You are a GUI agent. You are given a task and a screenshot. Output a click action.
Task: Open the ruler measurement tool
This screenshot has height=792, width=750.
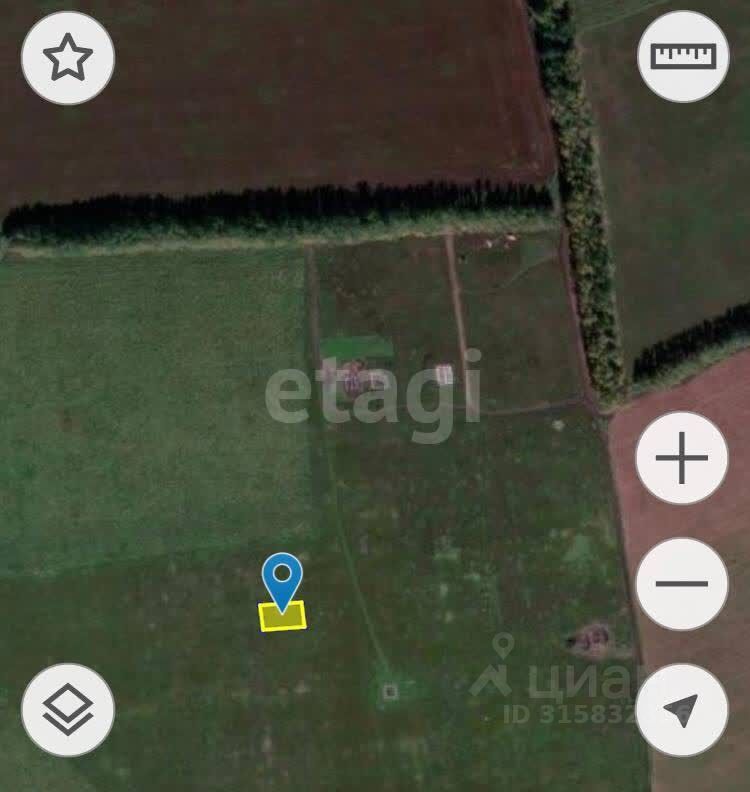click(x=683, y=56)
